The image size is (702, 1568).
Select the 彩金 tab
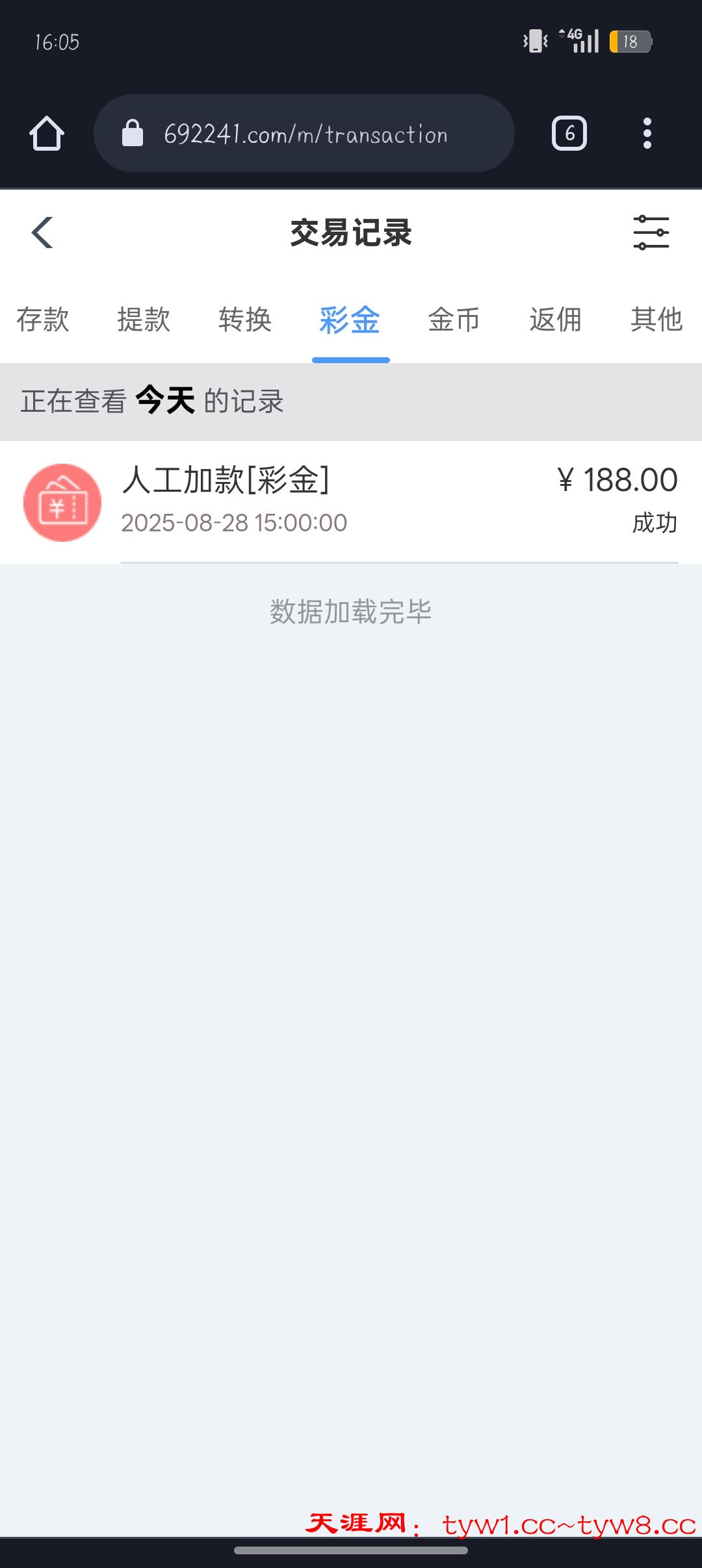[350, 320]
